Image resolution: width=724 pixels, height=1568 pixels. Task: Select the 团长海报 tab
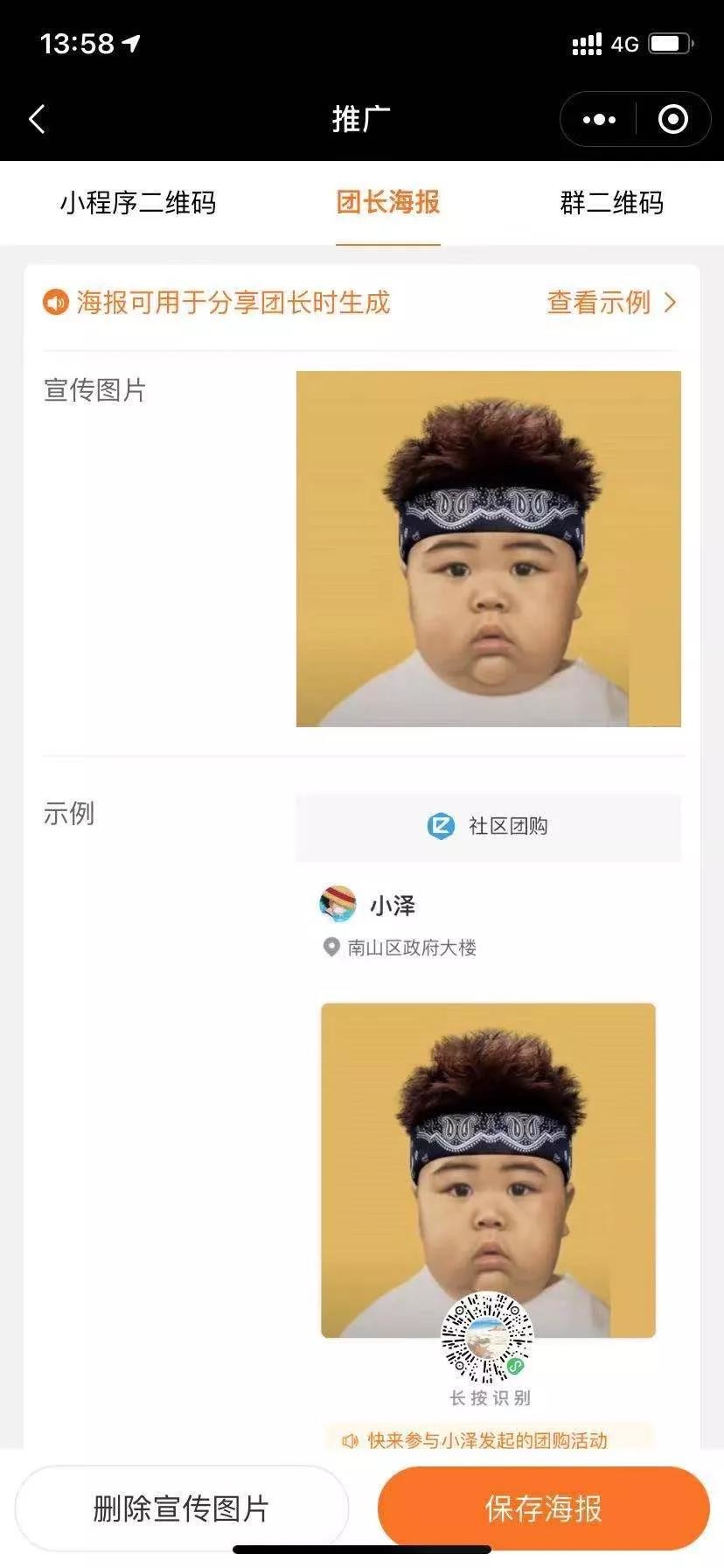coord(387,203)
